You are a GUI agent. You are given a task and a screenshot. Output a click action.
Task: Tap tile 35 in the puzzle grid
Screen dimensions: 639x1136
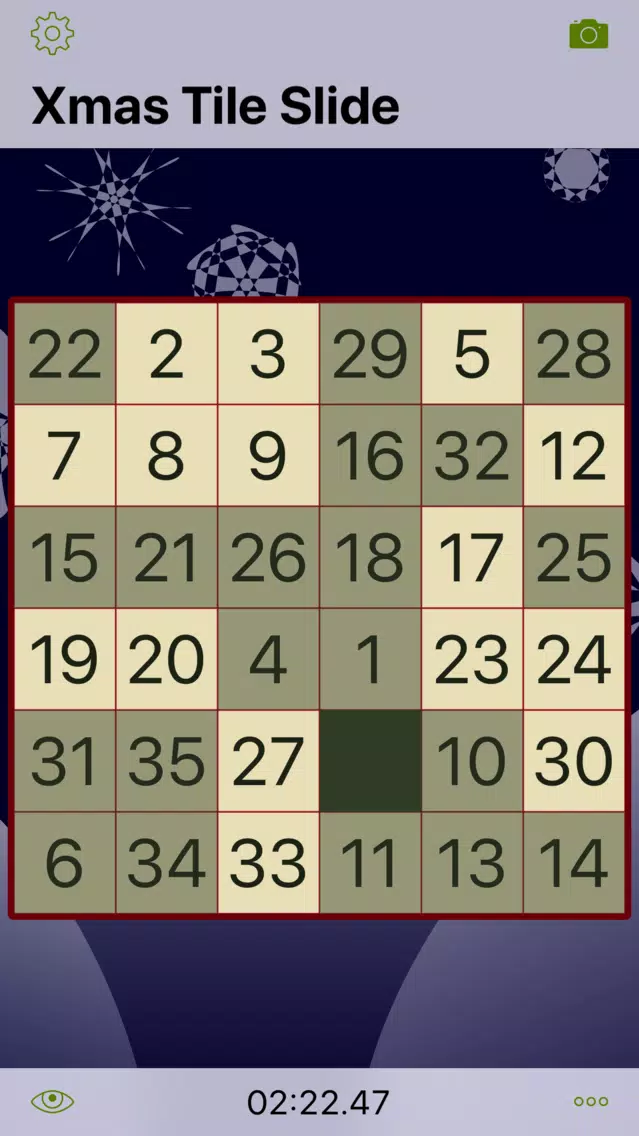(x=166, y=761)
